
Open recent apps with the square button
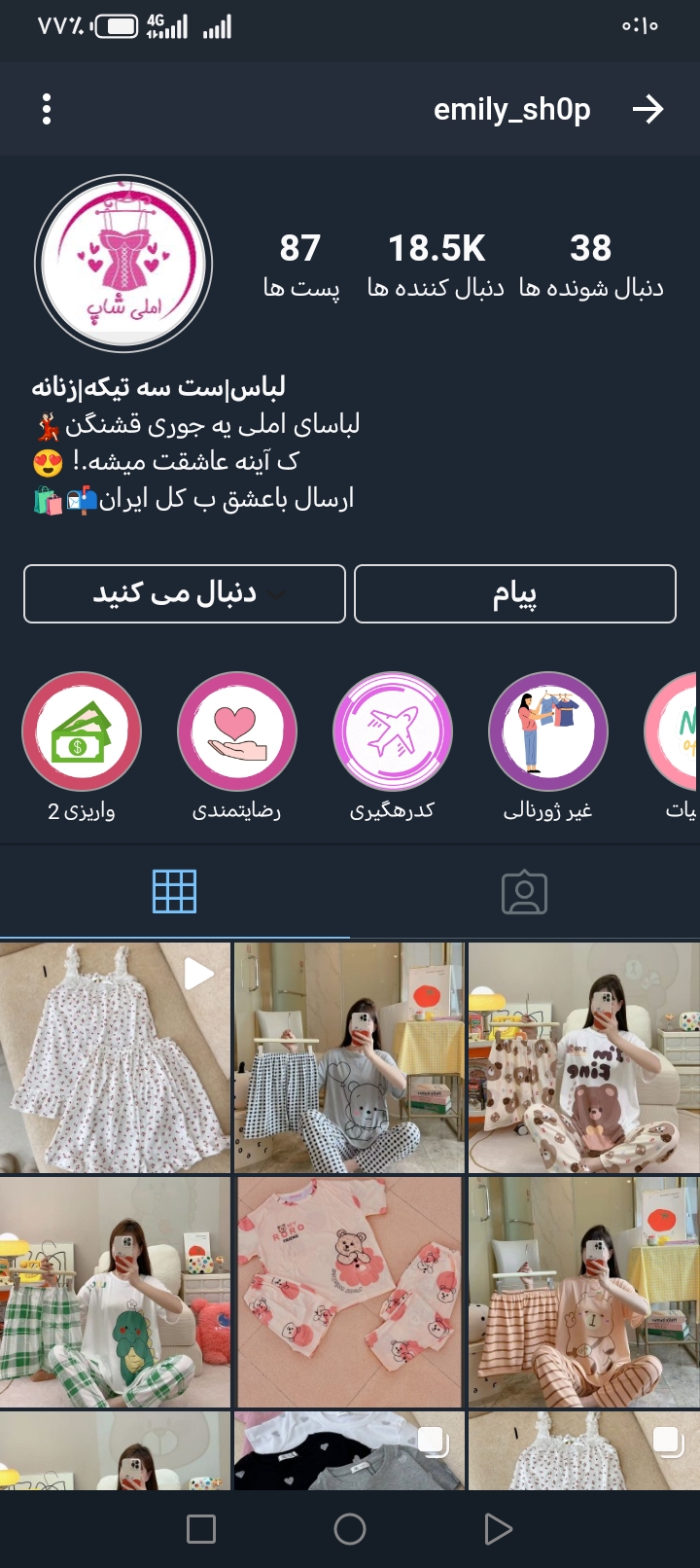pyautogui.click(x=201, y=1529)
